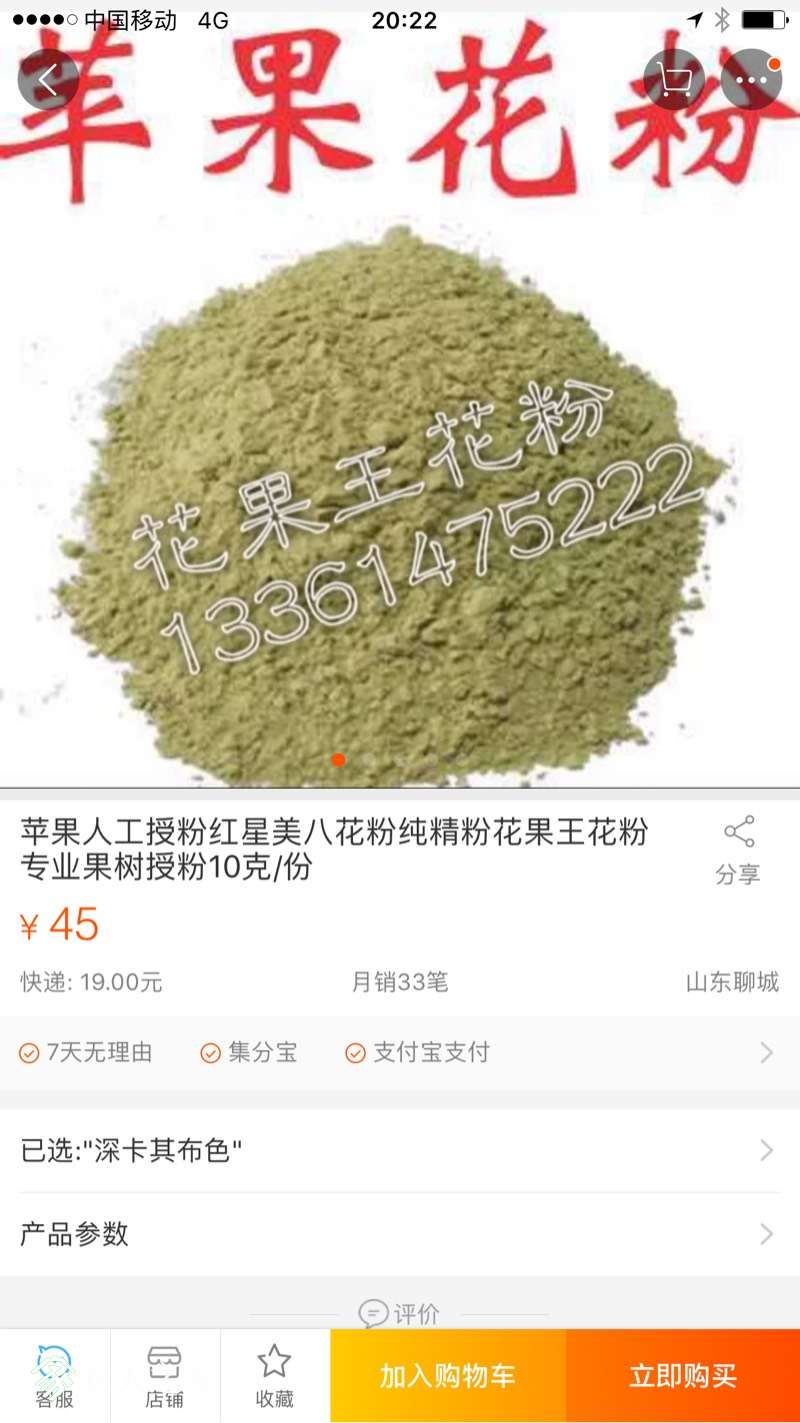Open 产品参数 product specifications

[x=400, y=1234]
